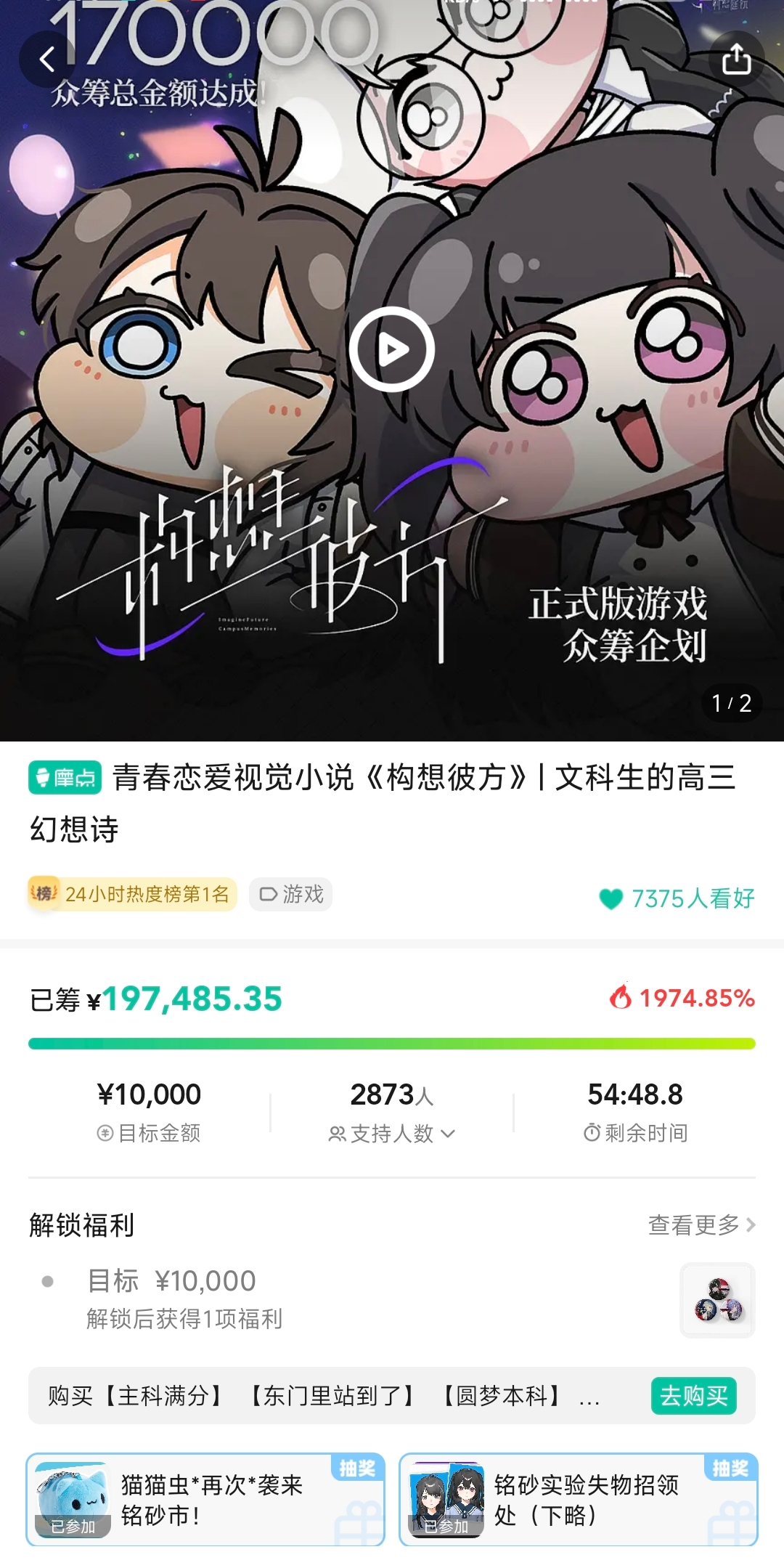
Task: Expand the 支持人数 dropdown
Action: 392,1133
